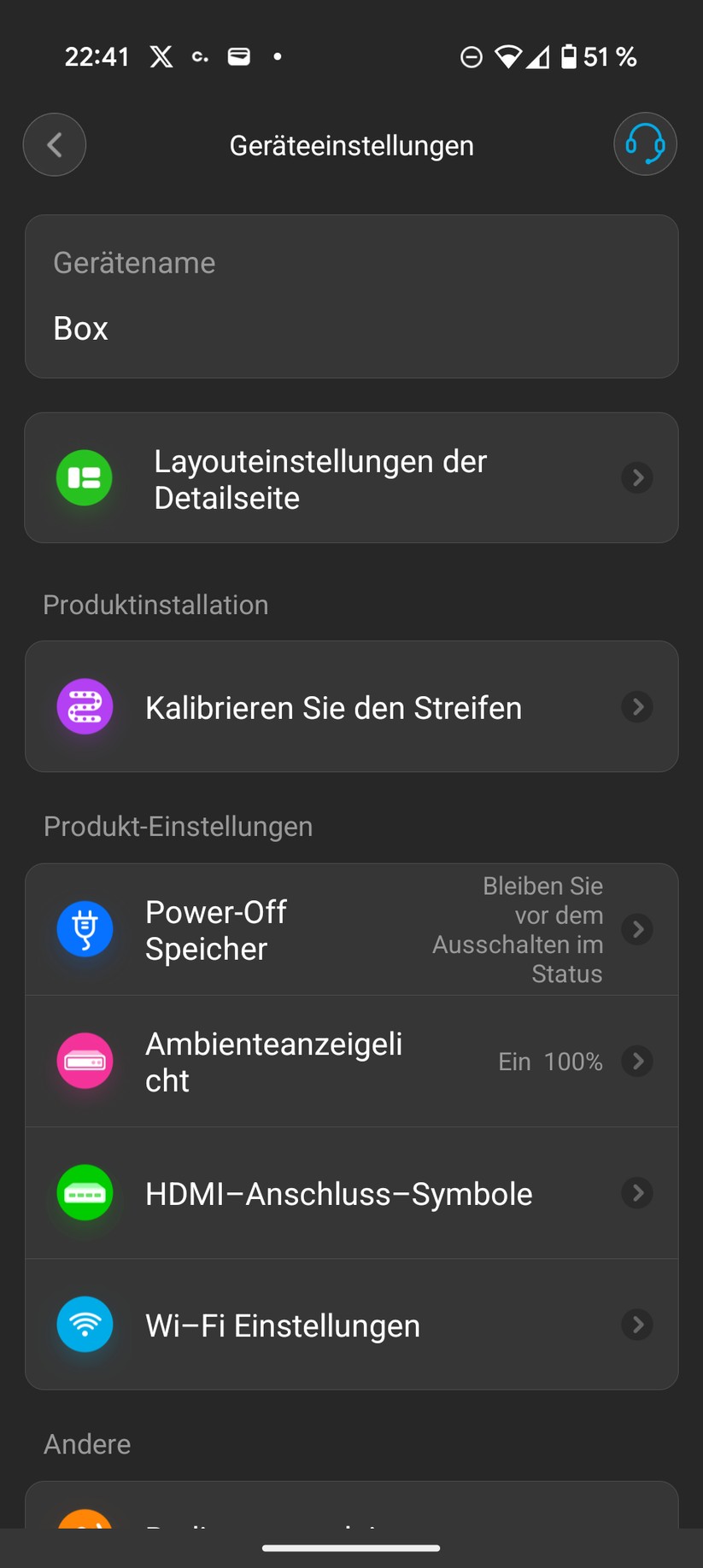The image size is (703, 1568).
Task: Open the Layouteinstellungen layout icon
Action: [85, 477]
